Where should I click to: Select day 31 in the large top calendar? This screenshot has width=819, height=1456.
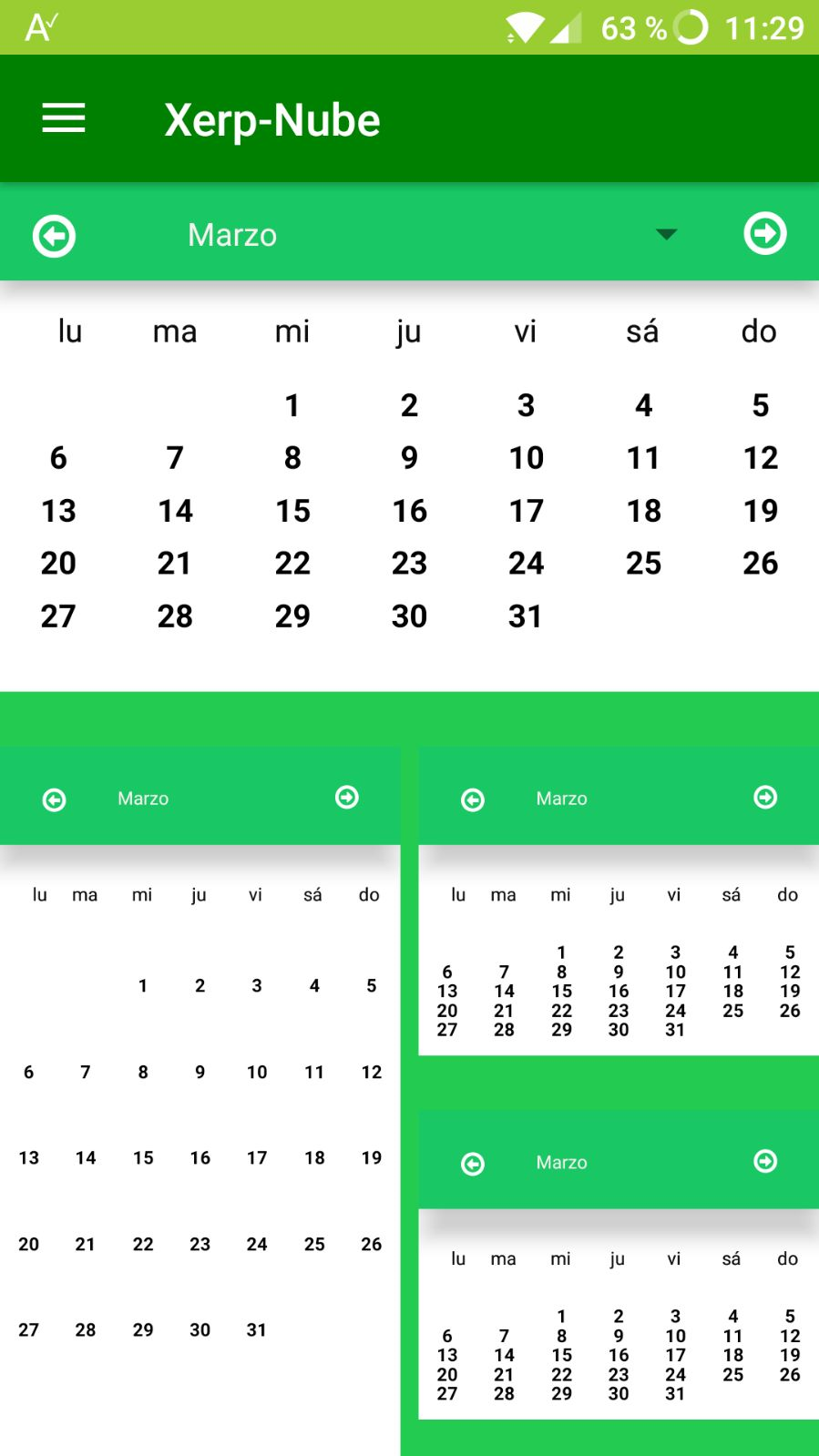click(x=526, y=616)
